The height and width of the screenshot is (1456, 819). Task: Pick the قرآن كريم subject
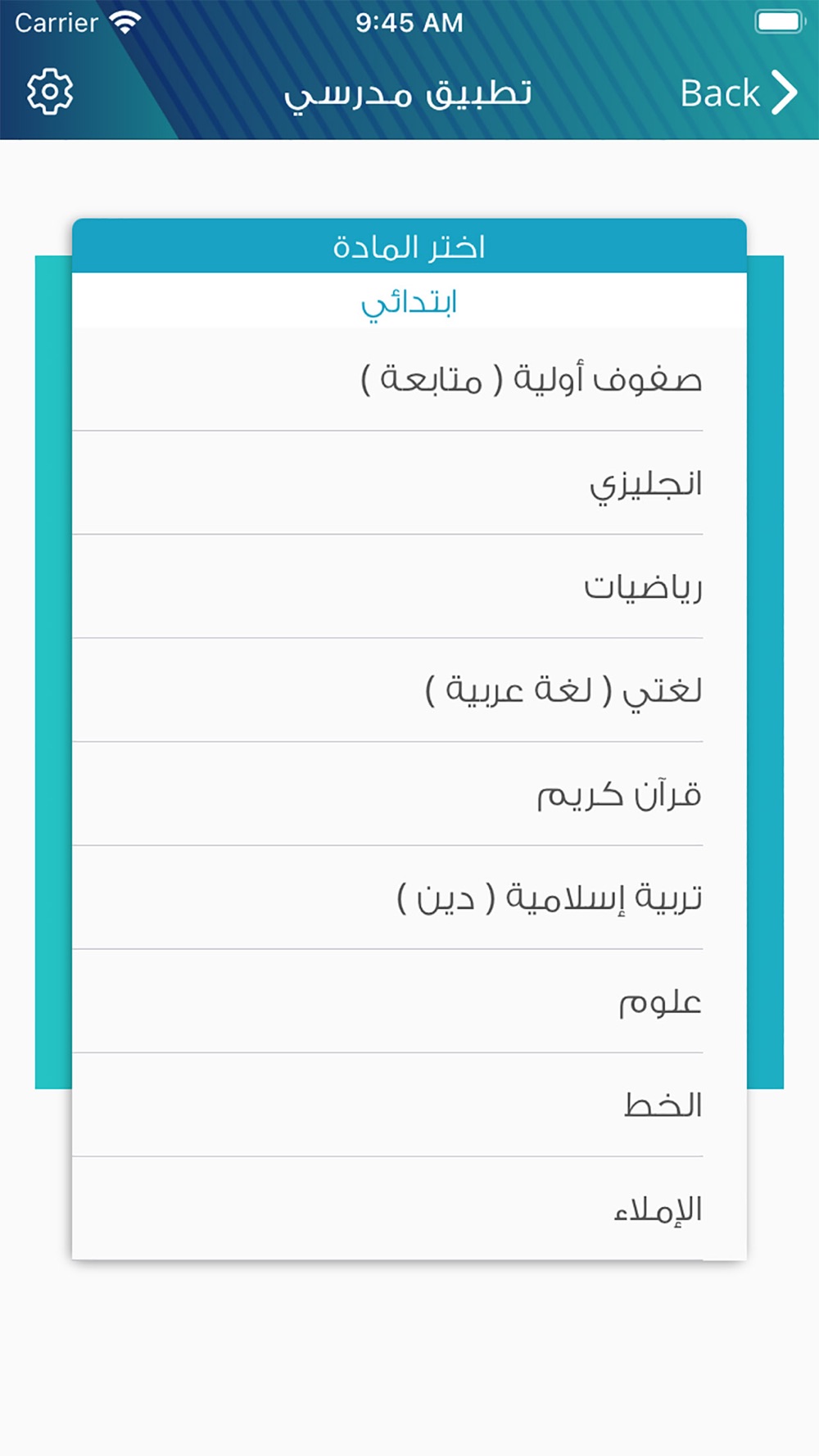[619, 794]
